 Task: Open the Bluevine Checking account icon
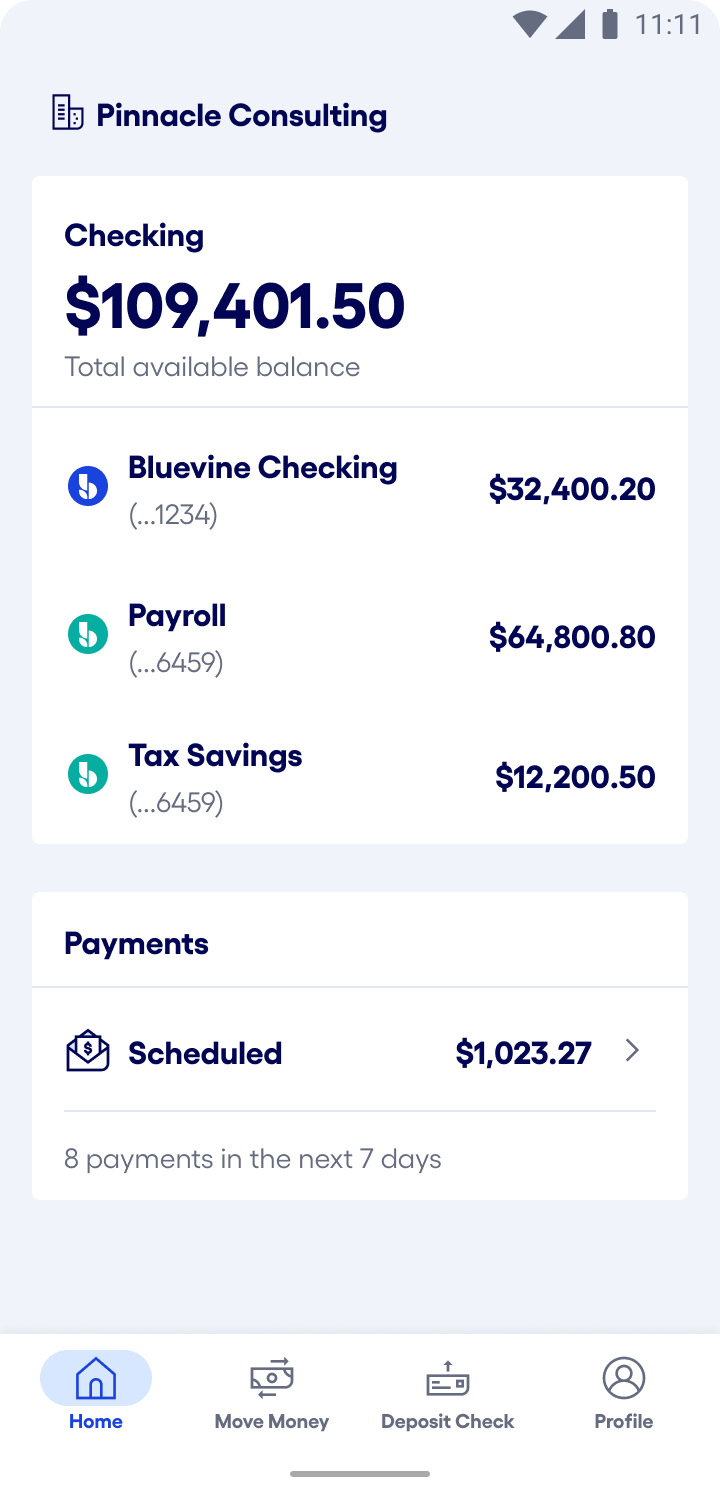click(88, 486)
